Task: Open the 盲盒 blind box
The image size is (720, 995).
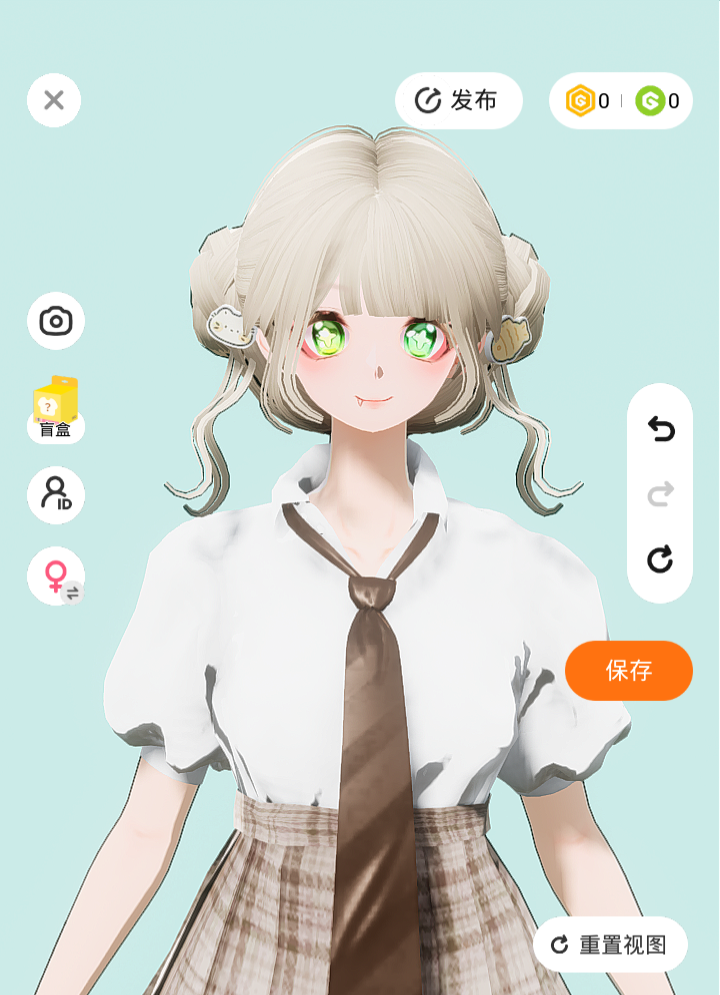Action: coord(56,410)
